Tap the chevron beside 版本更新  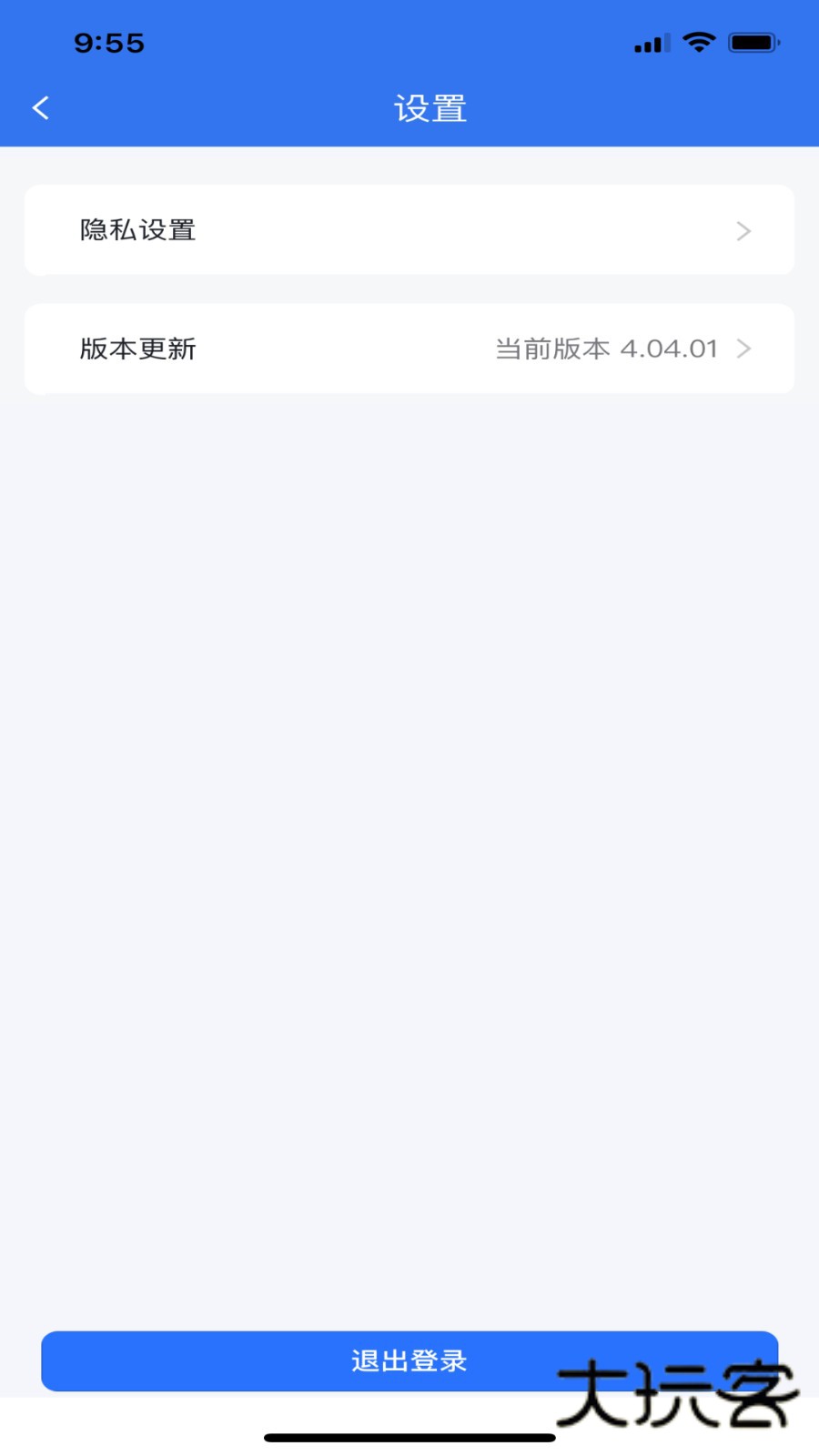point(743,349)
